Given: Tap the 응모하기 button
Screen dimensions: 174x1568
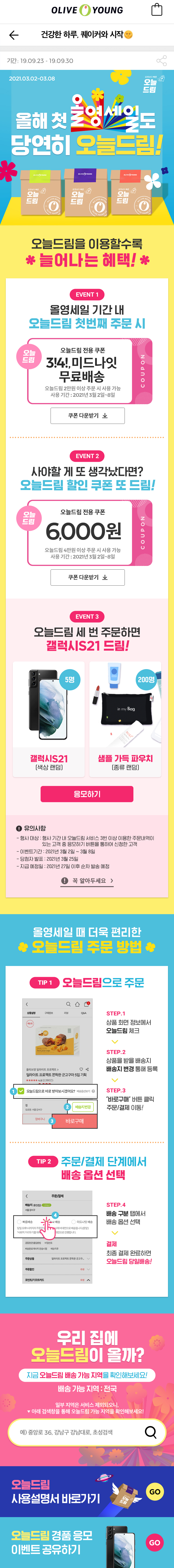Looking at the screenshot, I should (87, 794).
